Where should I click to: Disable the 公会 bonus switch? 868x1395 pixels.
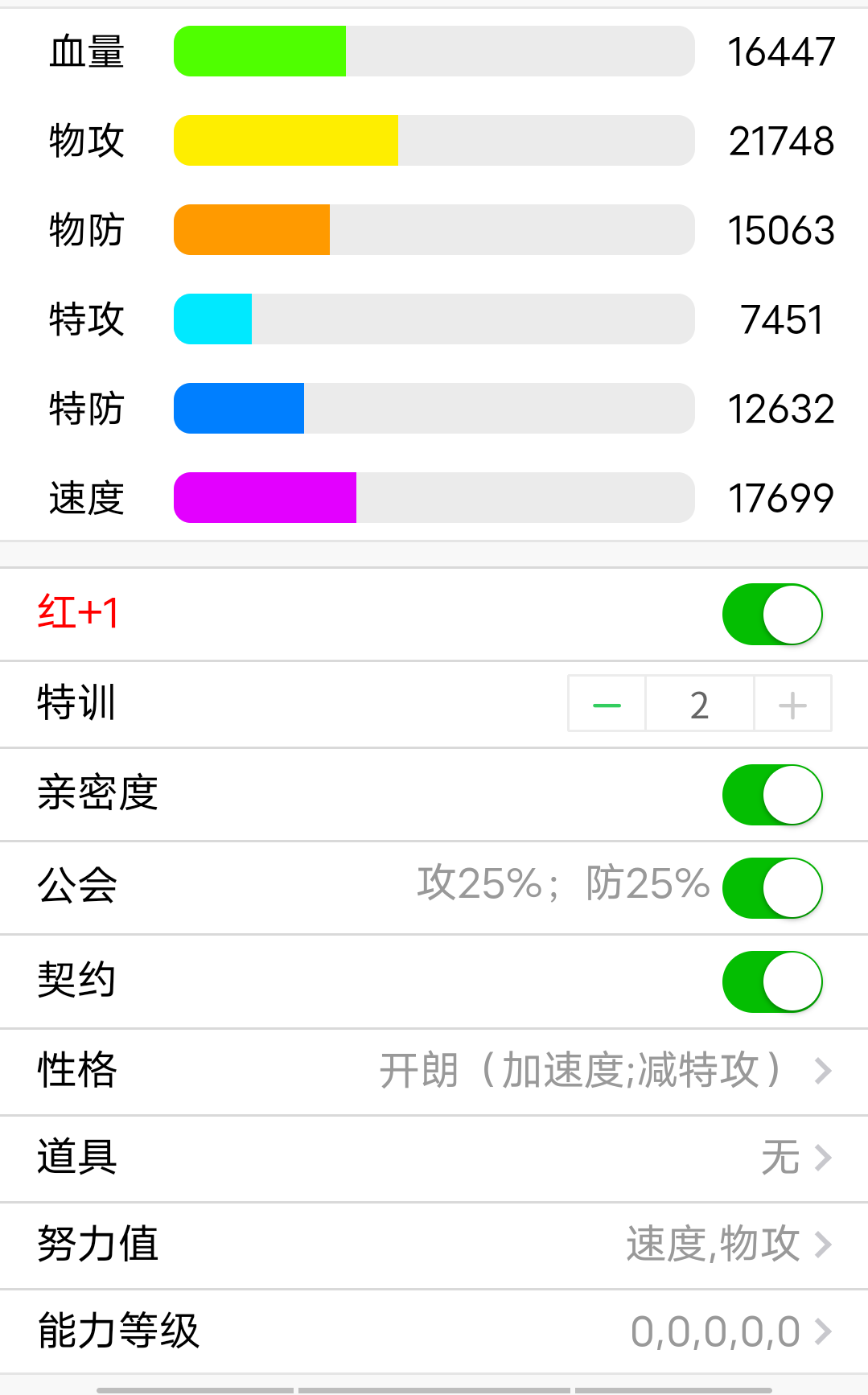click(x=771, y=888)
